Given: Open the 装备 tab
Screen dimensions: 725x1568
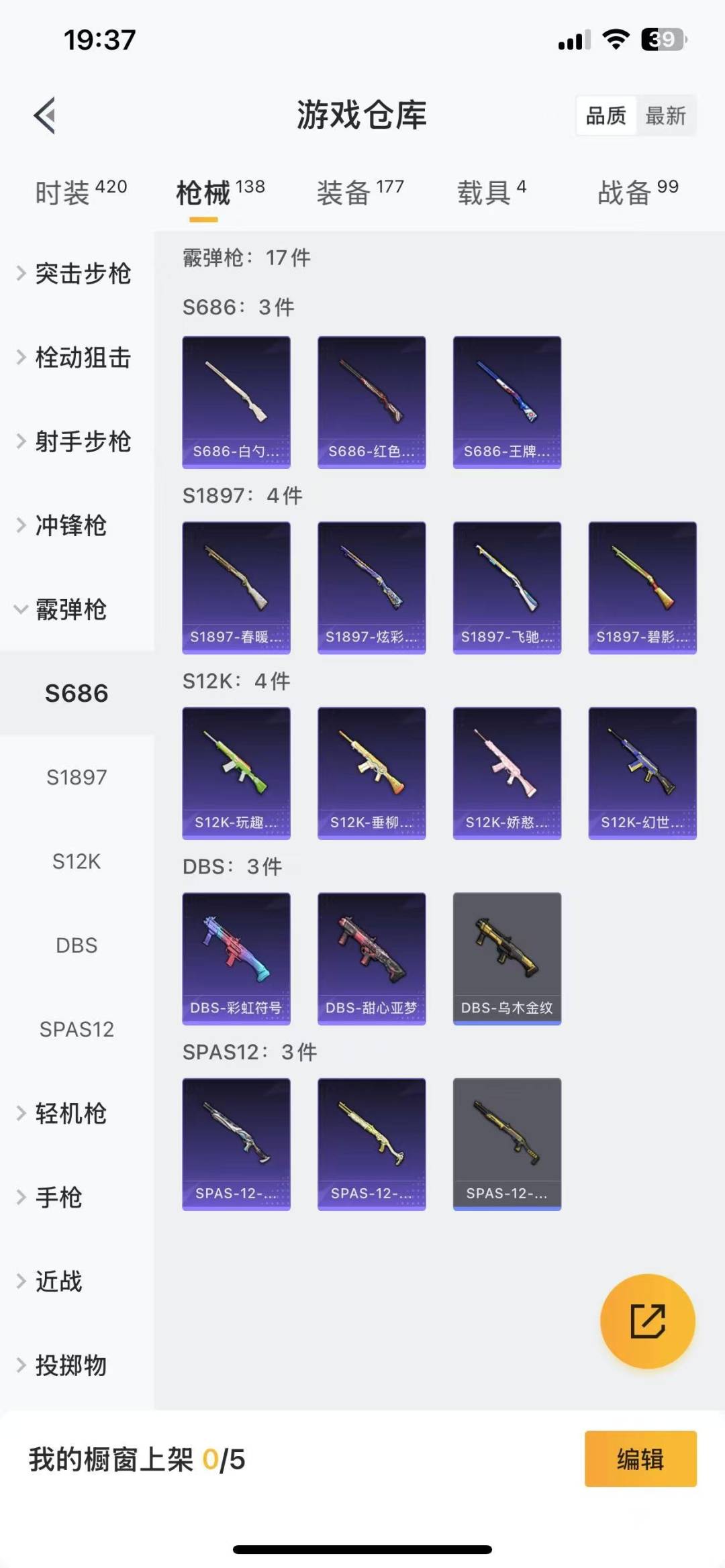Looking at the screenshot, I should (x=360, y=192).
